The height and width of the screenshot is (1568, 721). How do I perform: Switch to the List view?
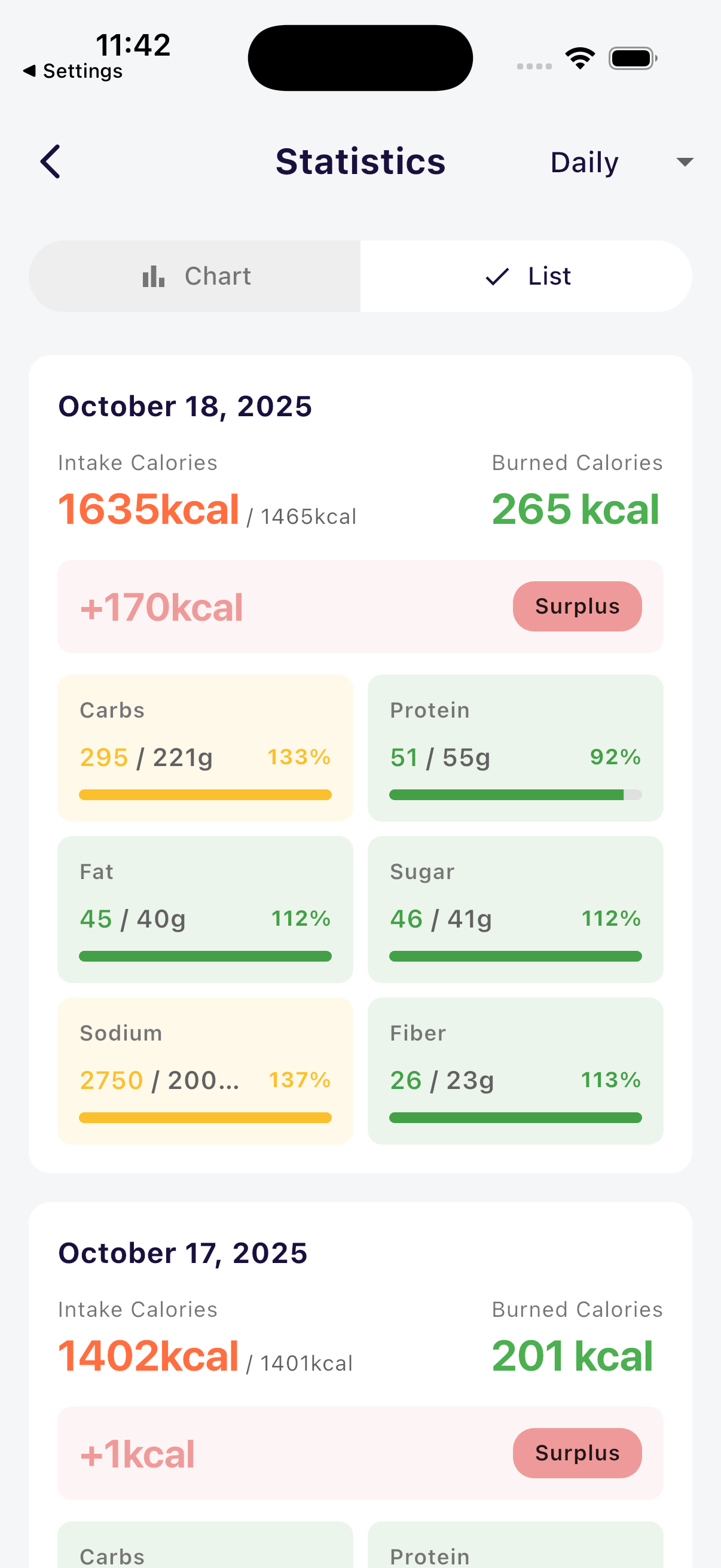coord(527,276)
